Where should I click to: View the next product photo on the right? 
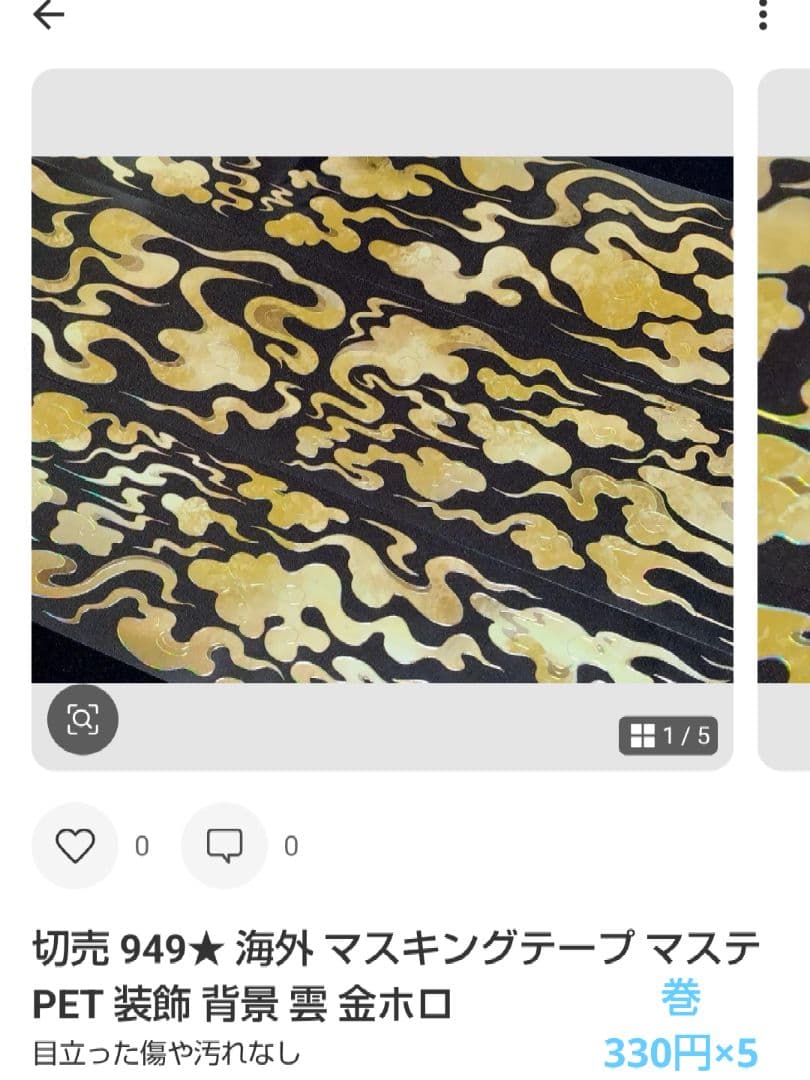[784, 419]
